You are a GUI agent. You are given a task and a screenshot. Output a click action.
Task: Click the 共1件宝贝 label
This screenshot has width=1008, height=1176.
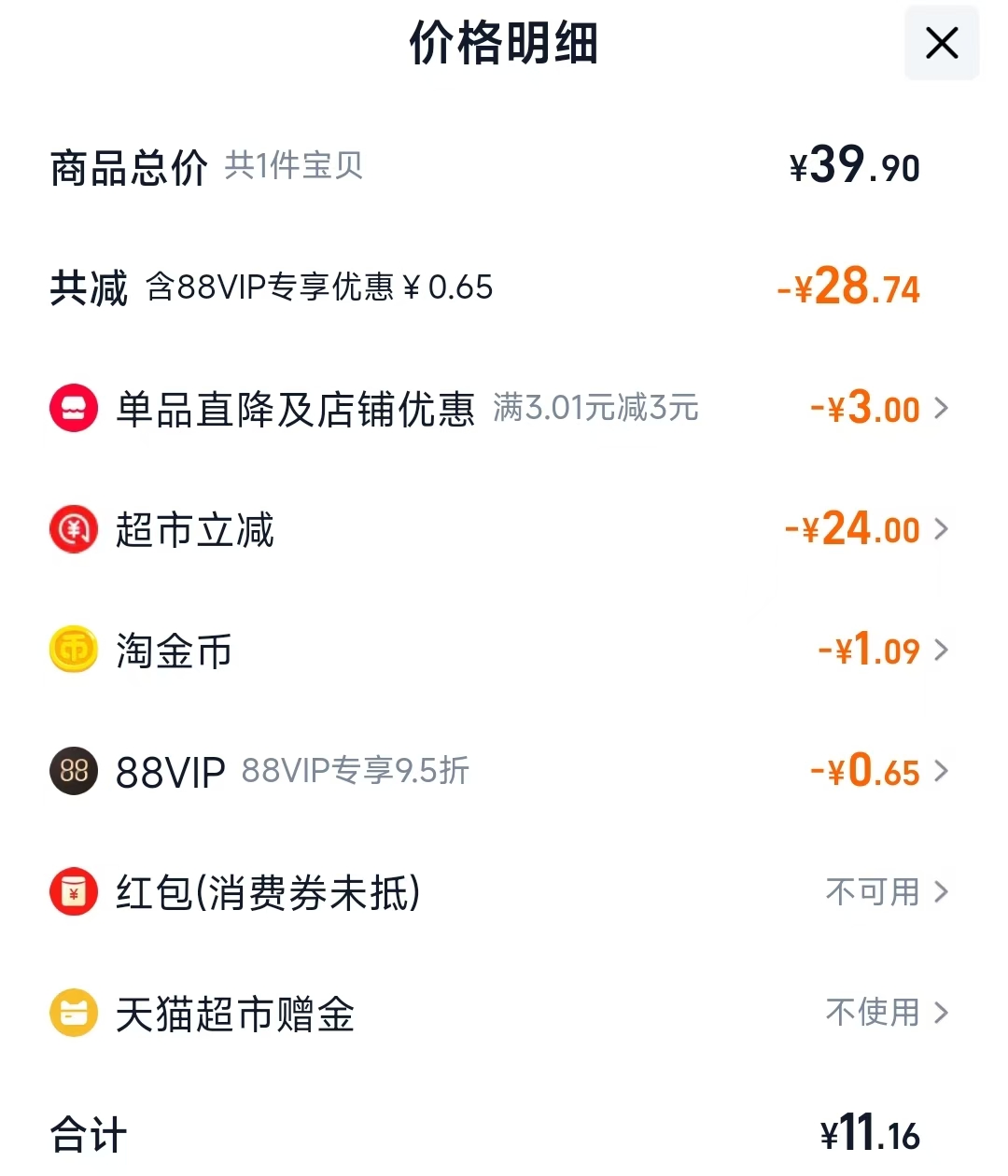(x=292, y=166)
